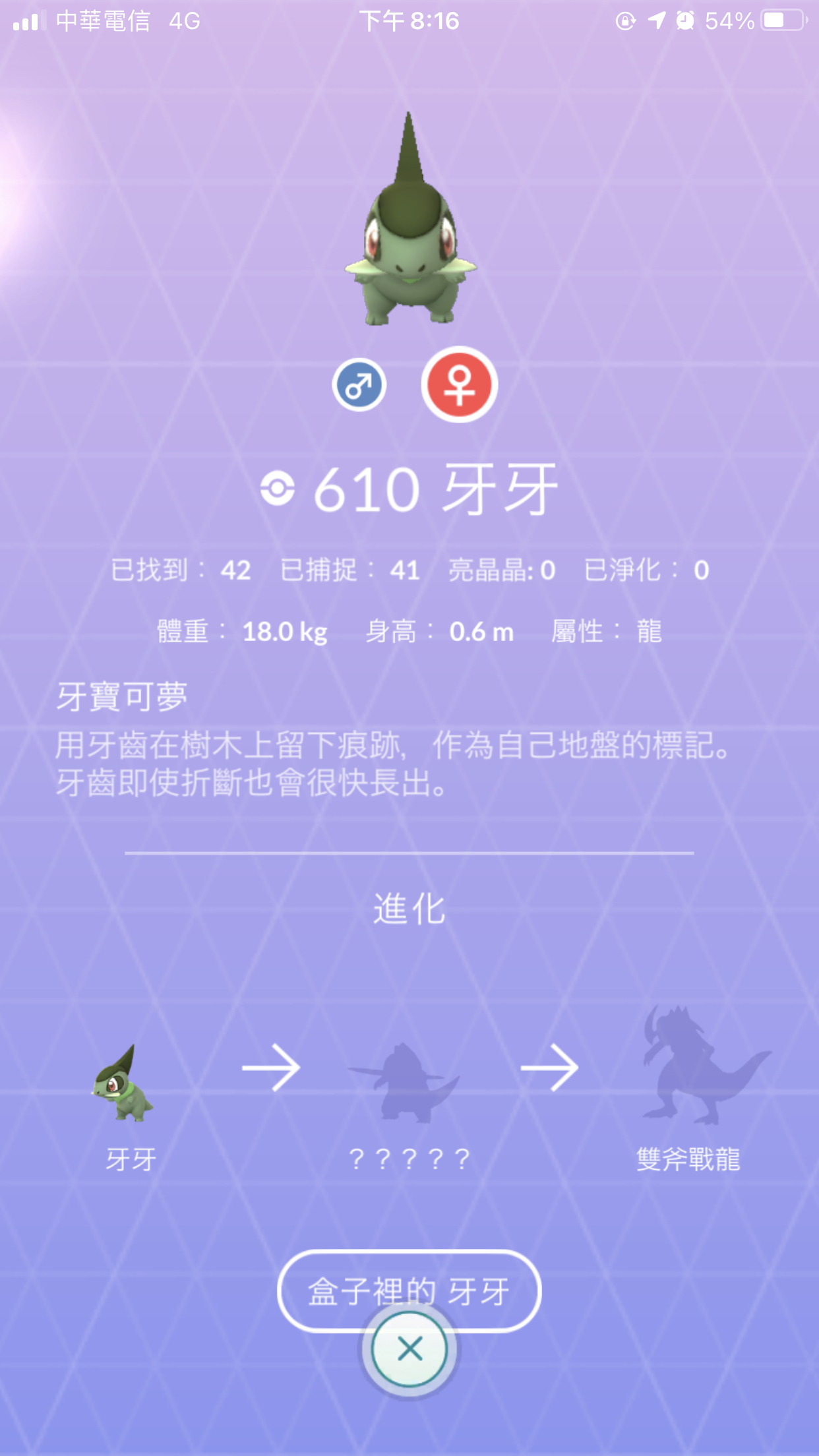Close the Pokédex entry
Screen dimensions: 819x1456
pos(409,1349)
